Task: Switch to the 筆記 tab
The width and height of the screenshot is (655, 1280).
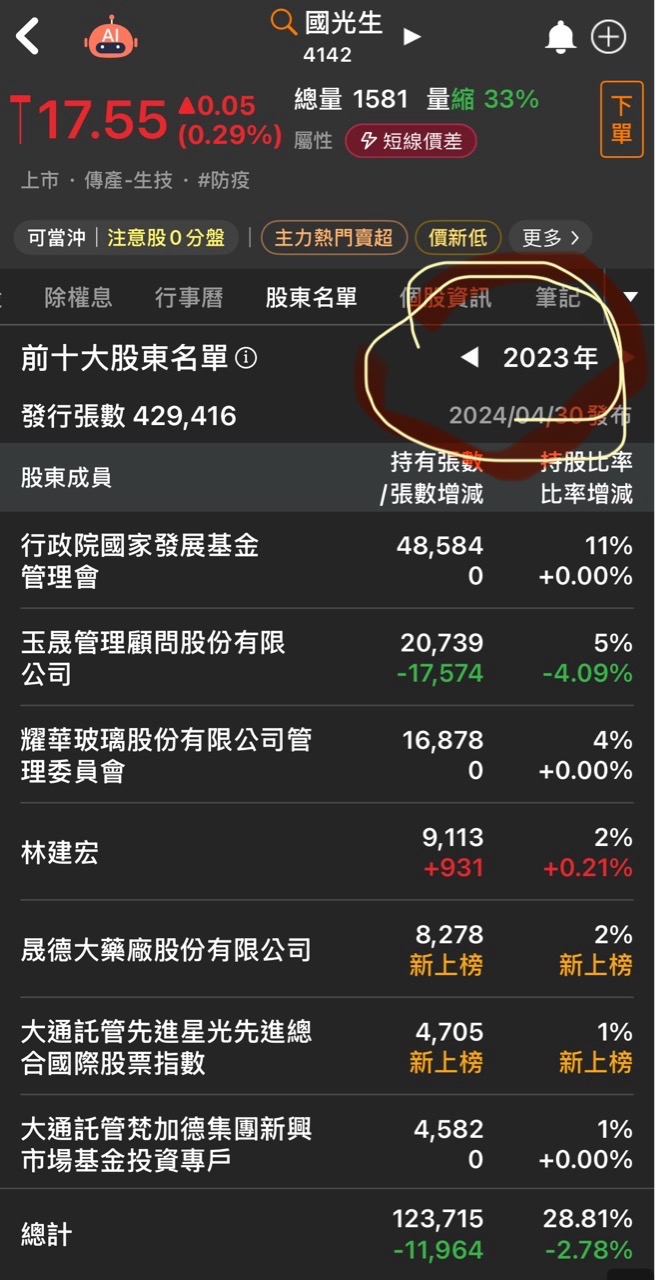Action: [557, 297]
